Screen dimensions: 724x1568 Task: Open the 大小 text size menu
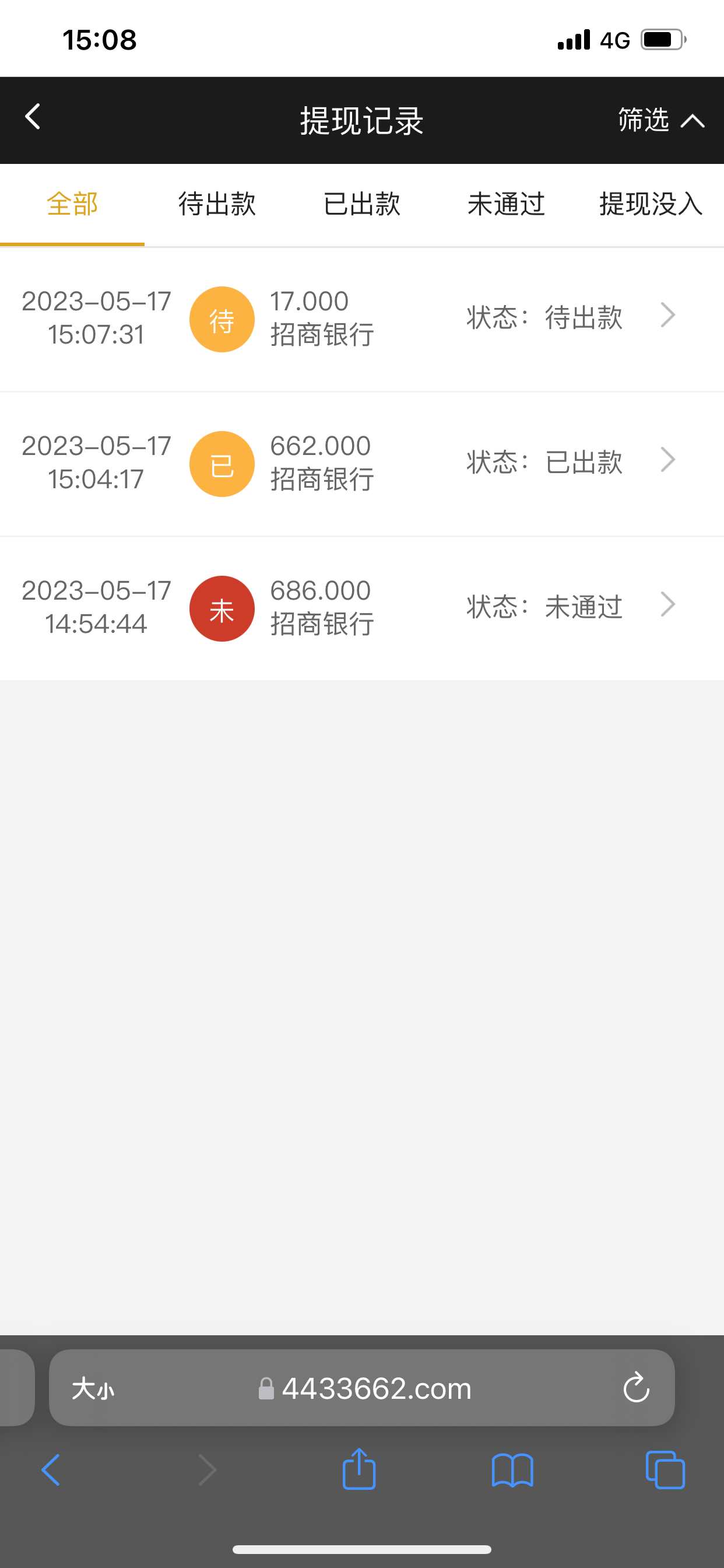[x=93, y=1389]
